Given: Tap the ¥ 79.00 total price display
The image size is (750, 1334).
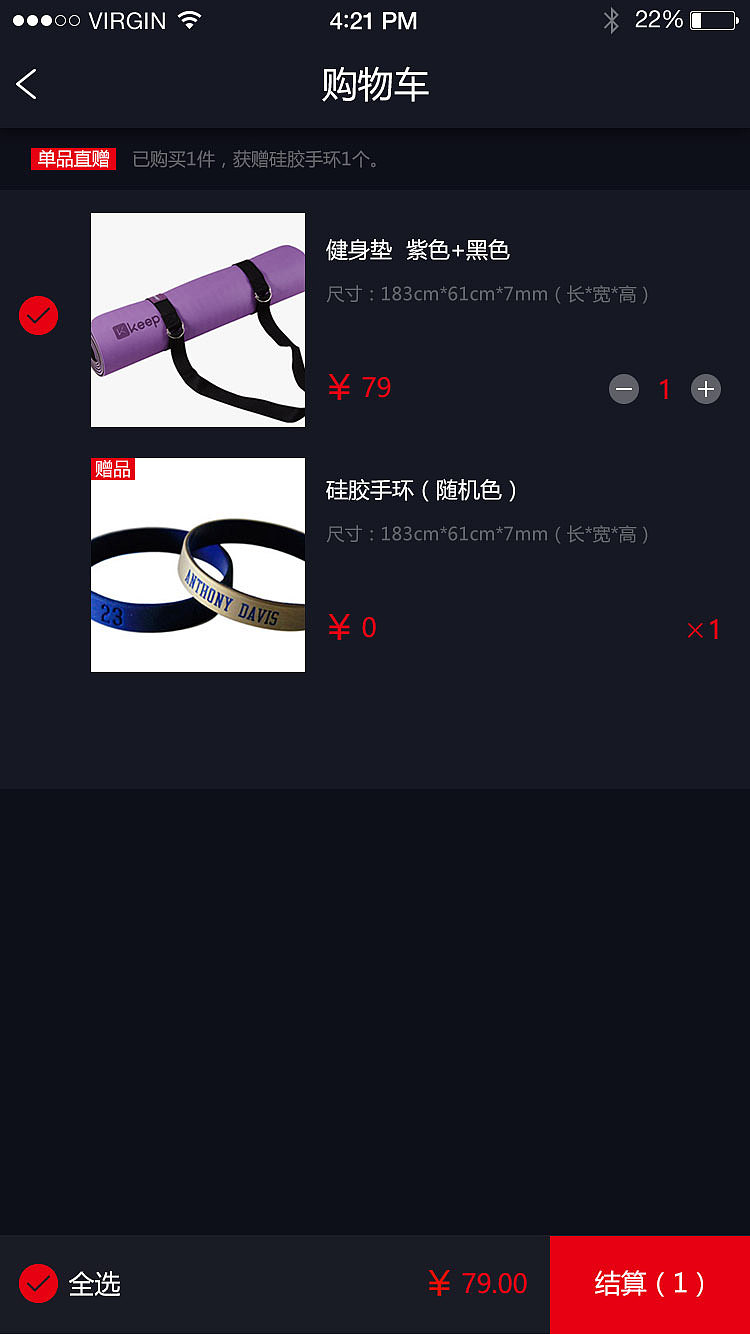Looking at the screenshot, I should click(478, 1283).
